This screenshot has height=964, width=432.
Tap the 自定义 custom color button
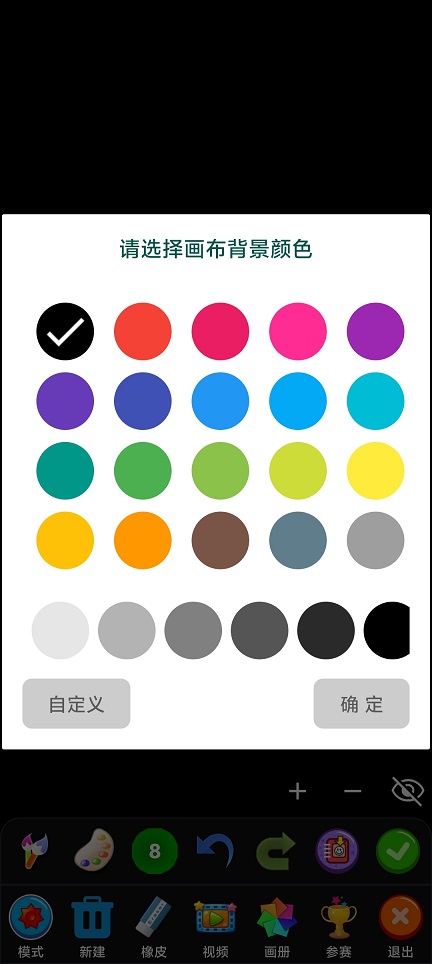tap(76, 703)
